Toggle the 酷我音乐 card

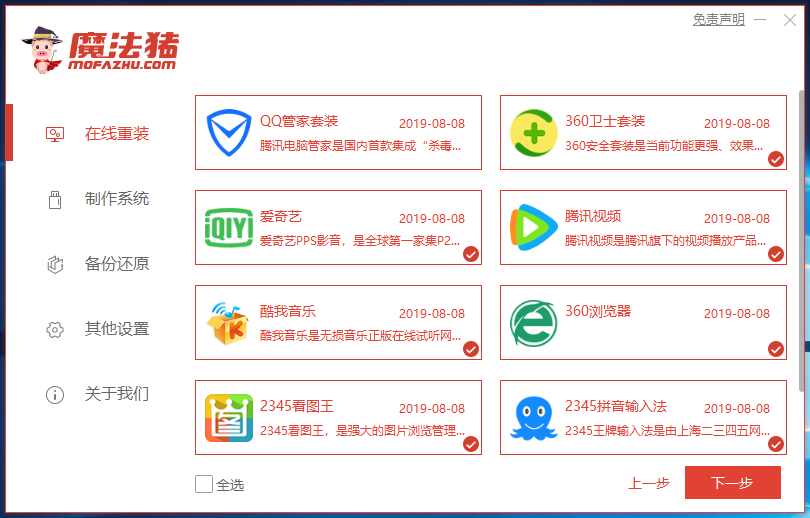pyautogui.click(x=338, y=322)
